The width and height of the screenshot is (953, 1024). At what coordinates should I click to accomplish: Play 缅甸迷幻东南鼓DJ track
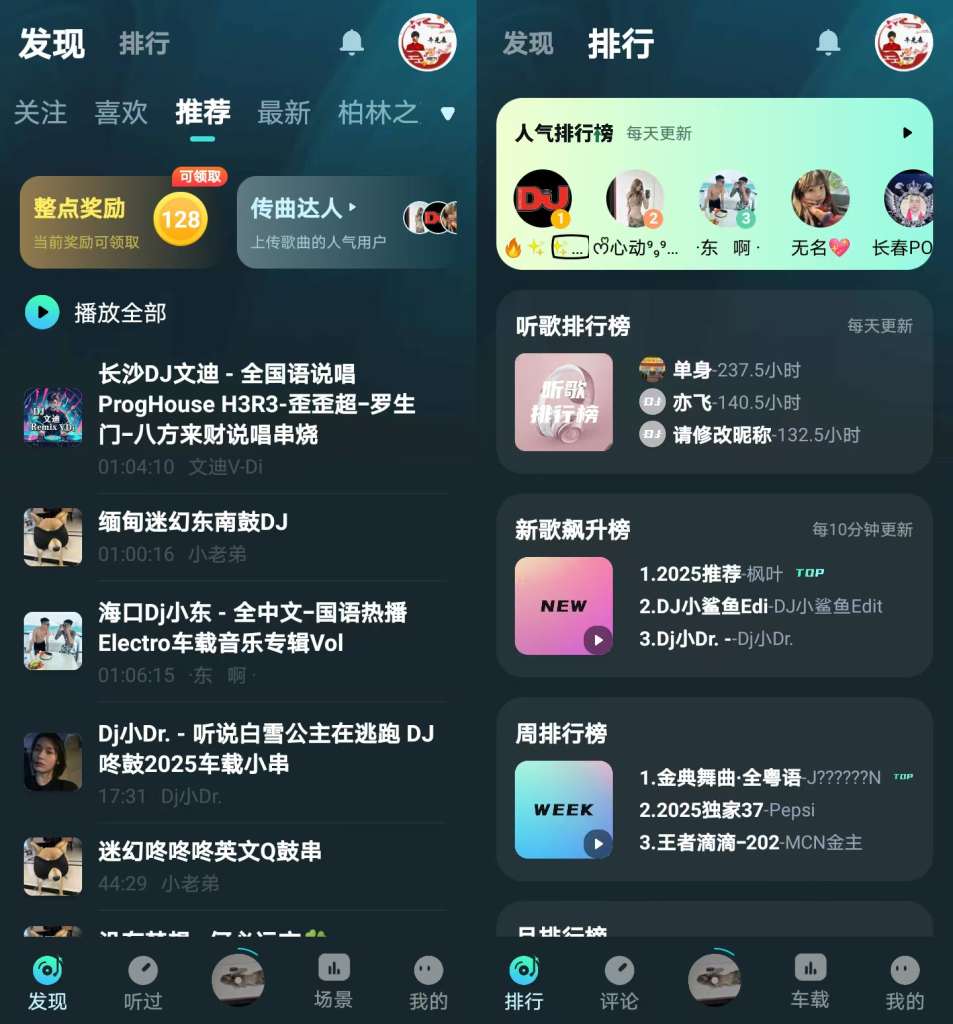click(x=193, y=522)
